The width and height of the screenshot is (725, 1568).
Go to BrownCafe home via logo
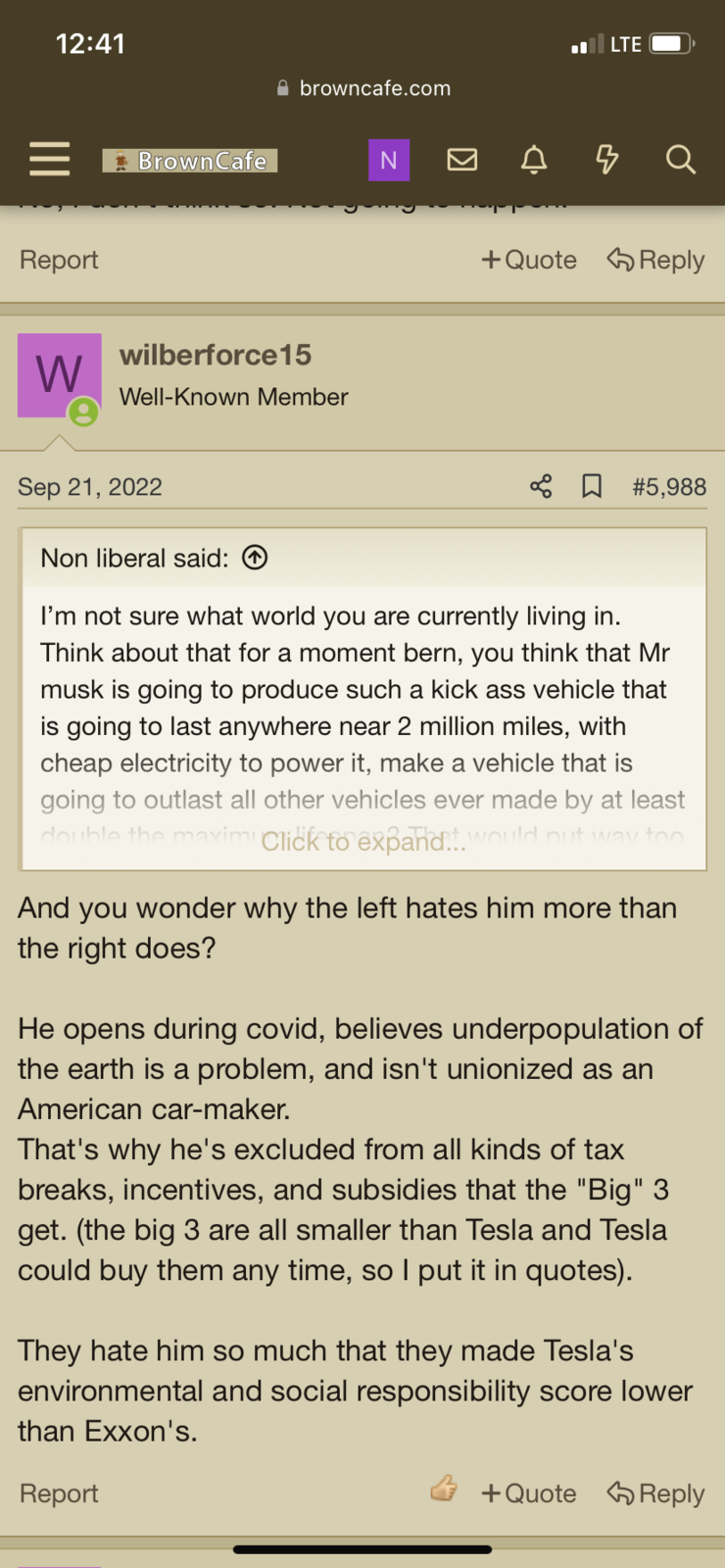click(x=190, y=160)
